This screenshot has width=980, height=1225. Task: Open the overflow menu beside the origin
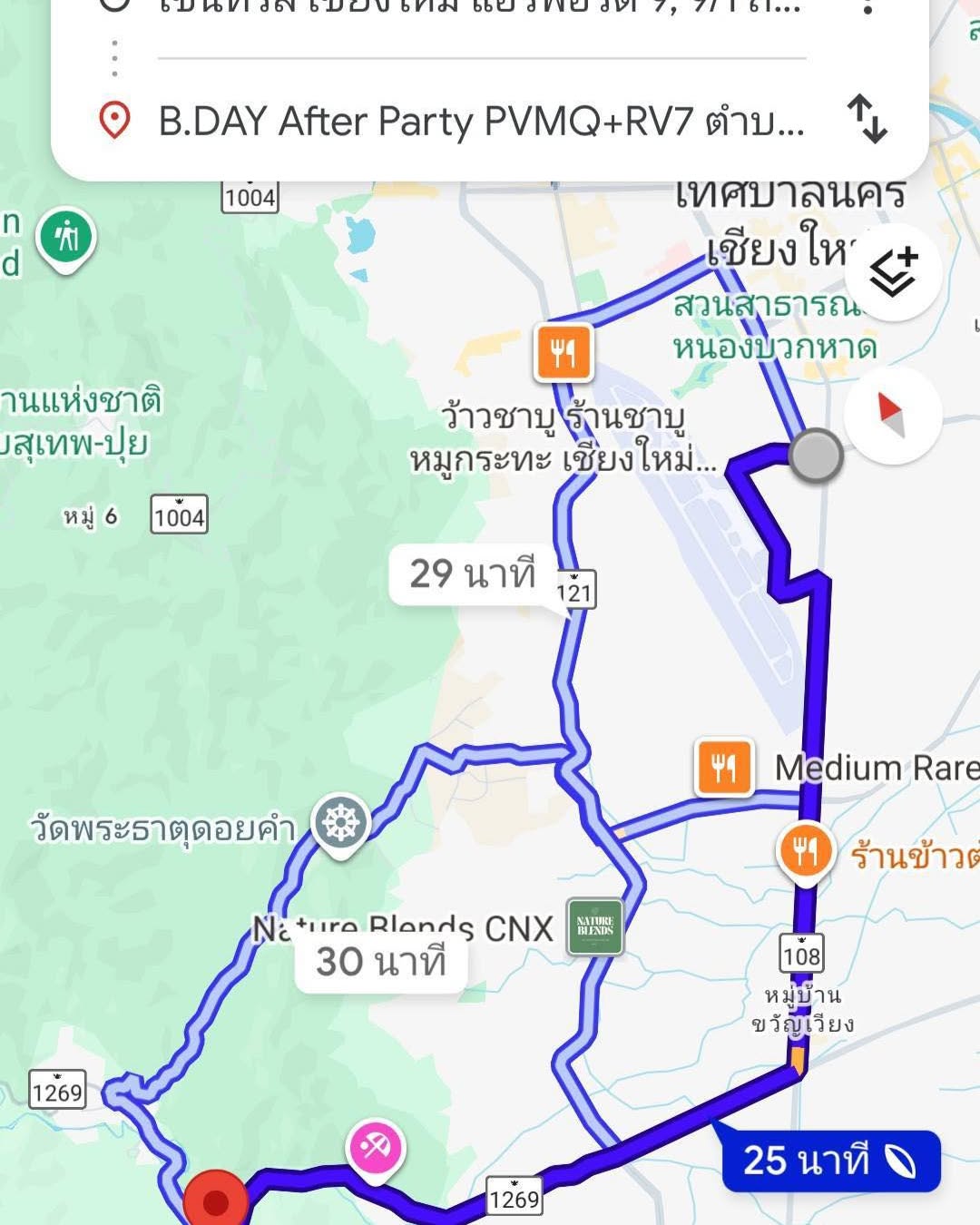pos(867,7)
